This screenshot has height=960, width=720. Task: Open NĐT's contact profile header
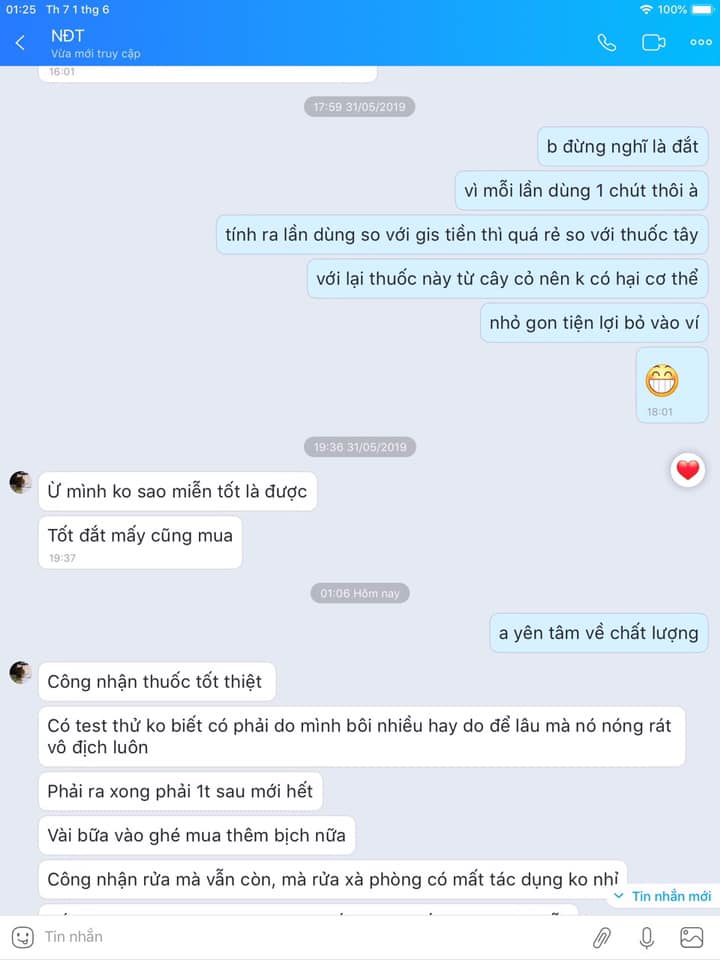pyautogui.click(x=95, y=43)
